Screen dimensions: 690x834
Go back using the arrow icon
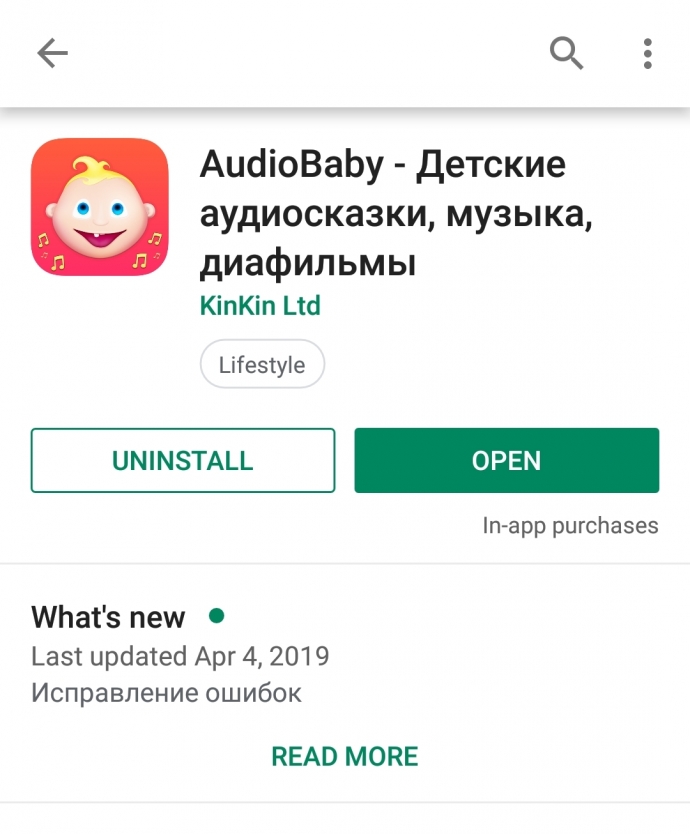pos(52,54)
